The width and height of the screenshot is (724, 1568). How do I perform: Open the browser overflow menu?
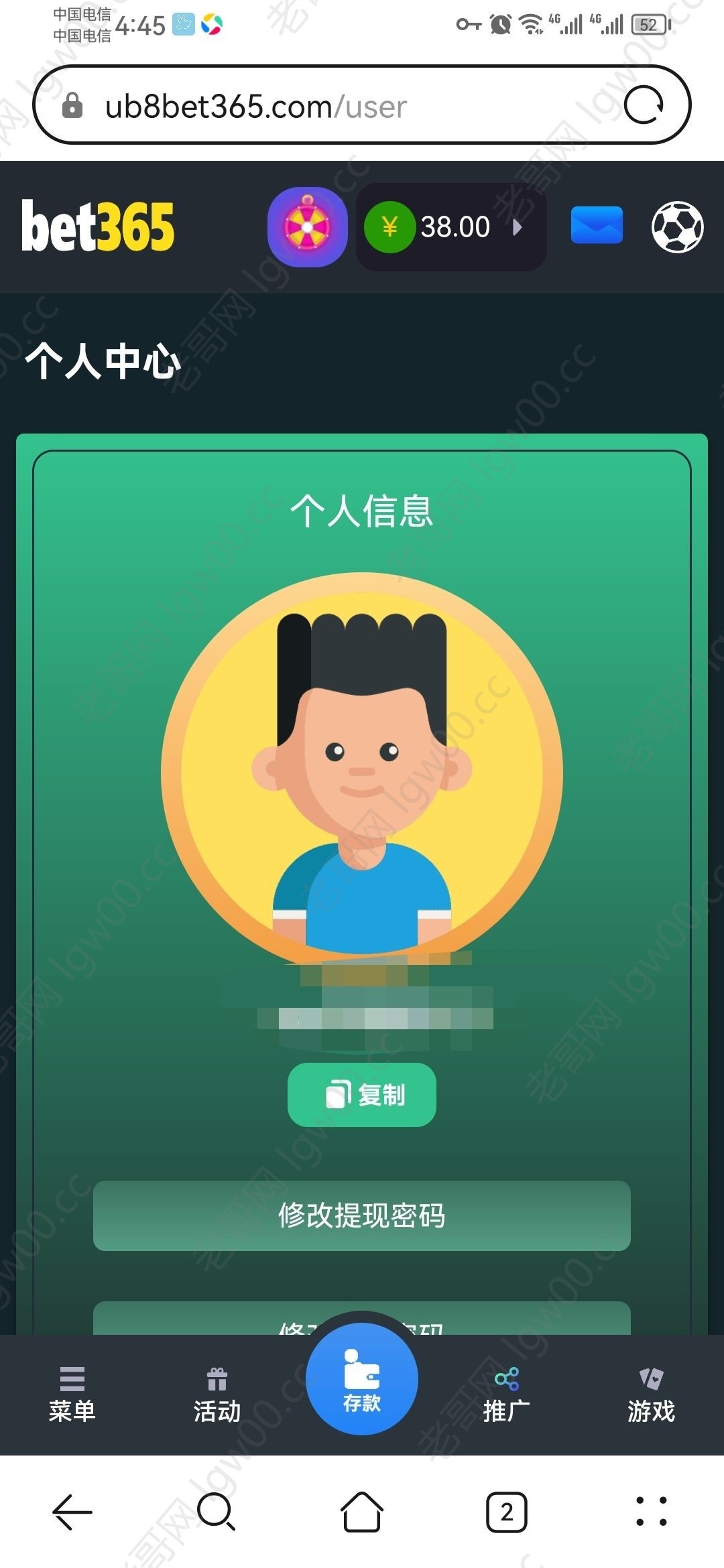coord(651,1512)
